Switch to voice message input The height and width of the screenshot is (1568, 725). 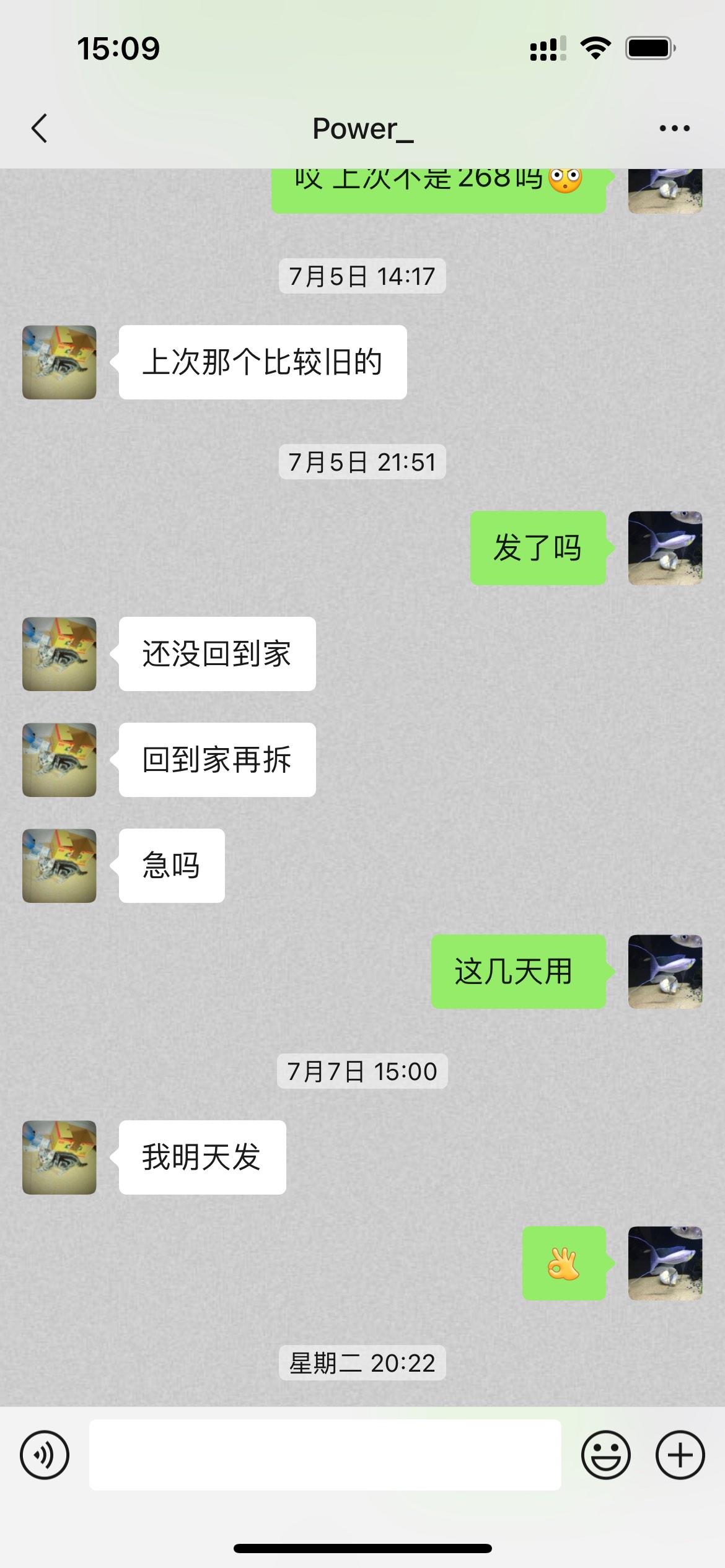tap(45, 1455)
